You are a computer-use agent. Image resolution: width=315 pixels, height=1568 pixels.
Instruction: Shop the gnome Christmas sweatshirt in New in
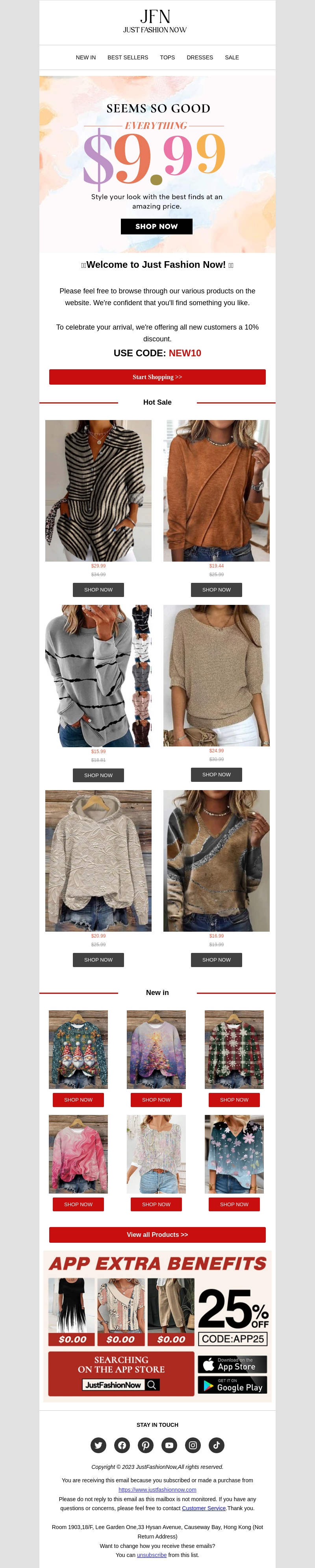click(x=78, y=1100)
